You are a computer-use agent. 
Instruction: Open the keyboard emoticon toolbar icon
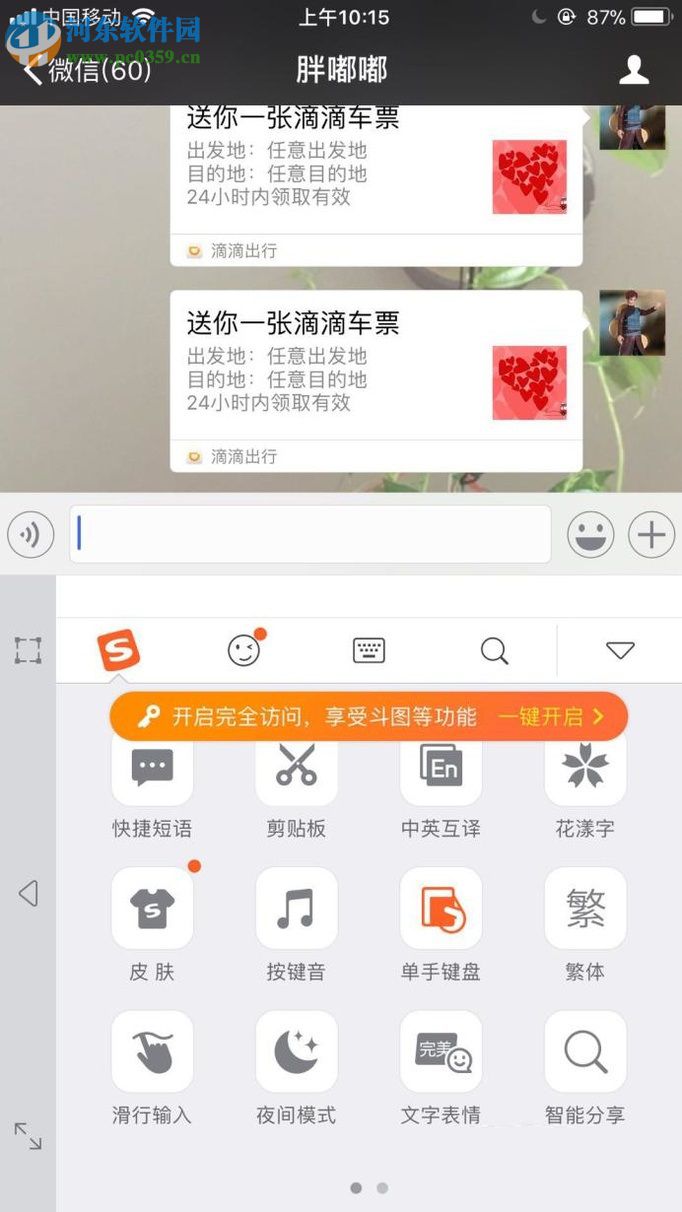coord(244,651)
